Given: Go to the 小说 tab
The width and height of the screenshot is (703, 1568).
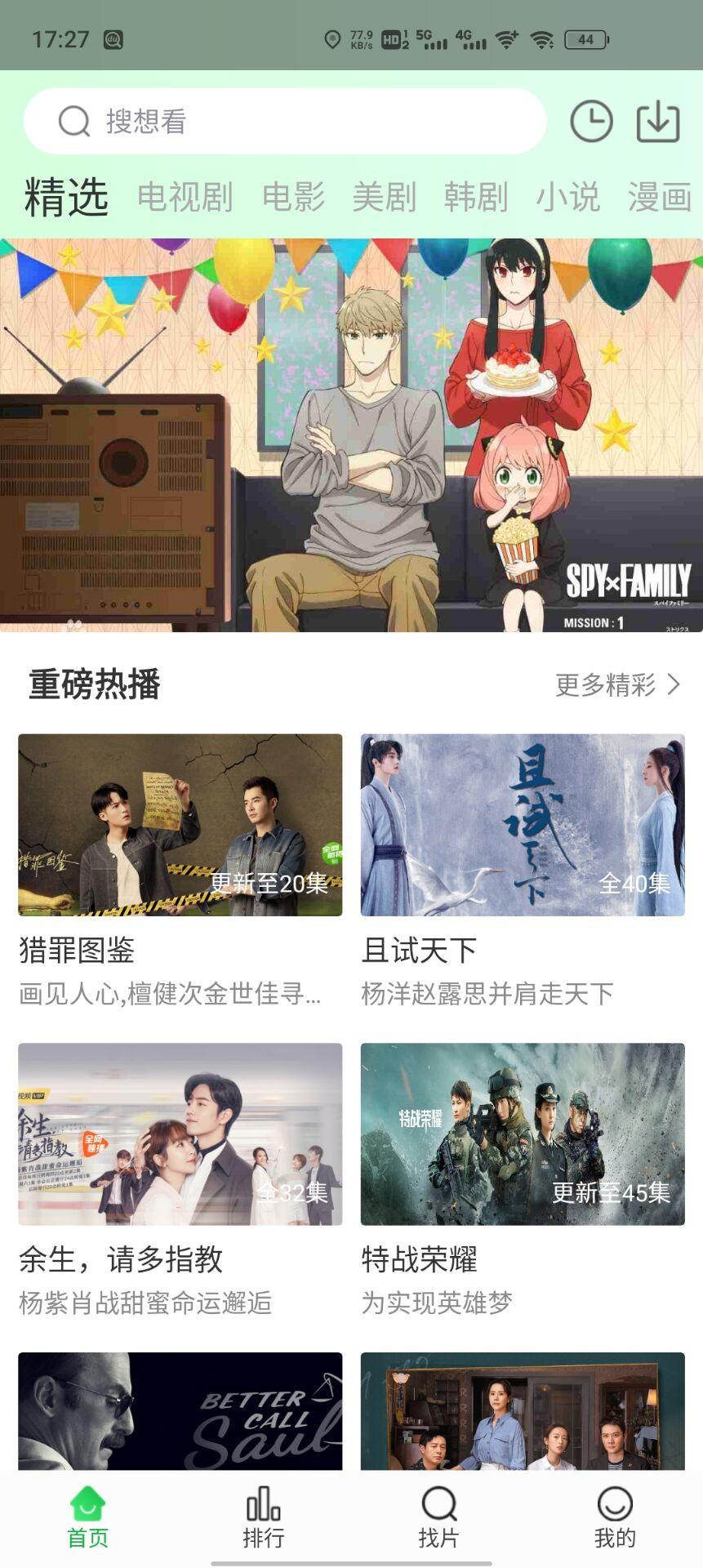Looking at the screenshot, I should pos(567,197).
